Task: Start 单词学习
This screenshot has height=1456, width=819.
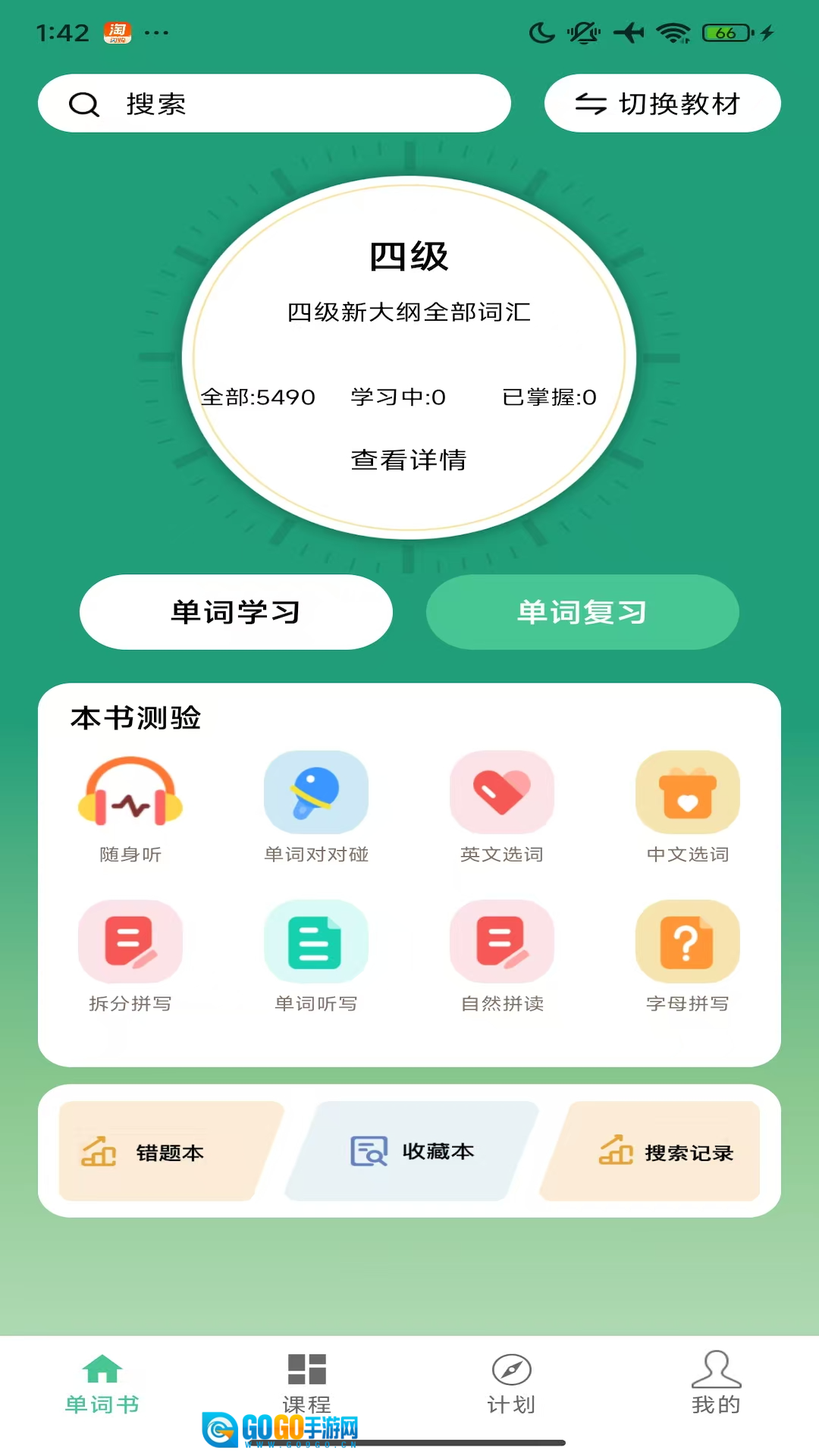Action: click(x=236, y=612)
